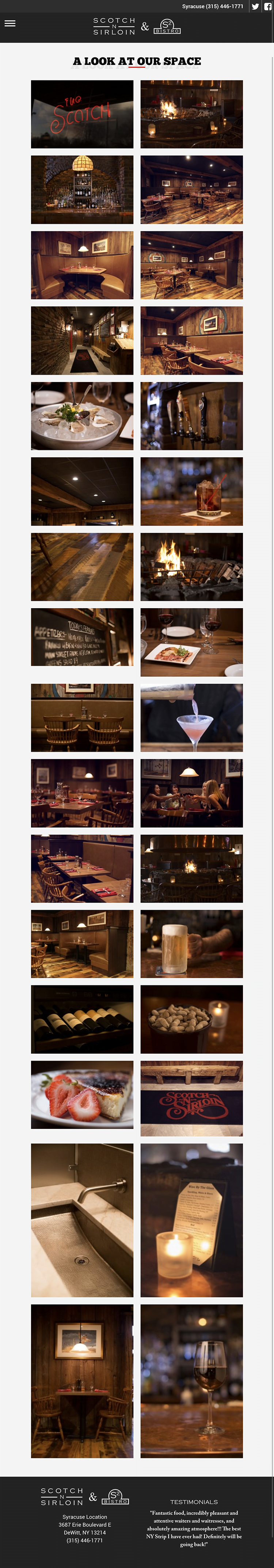Open the restaurant's Facebook page
The height and width of the screenshot is (1568, 274).
pyautogui.click(x=267, y=7)
